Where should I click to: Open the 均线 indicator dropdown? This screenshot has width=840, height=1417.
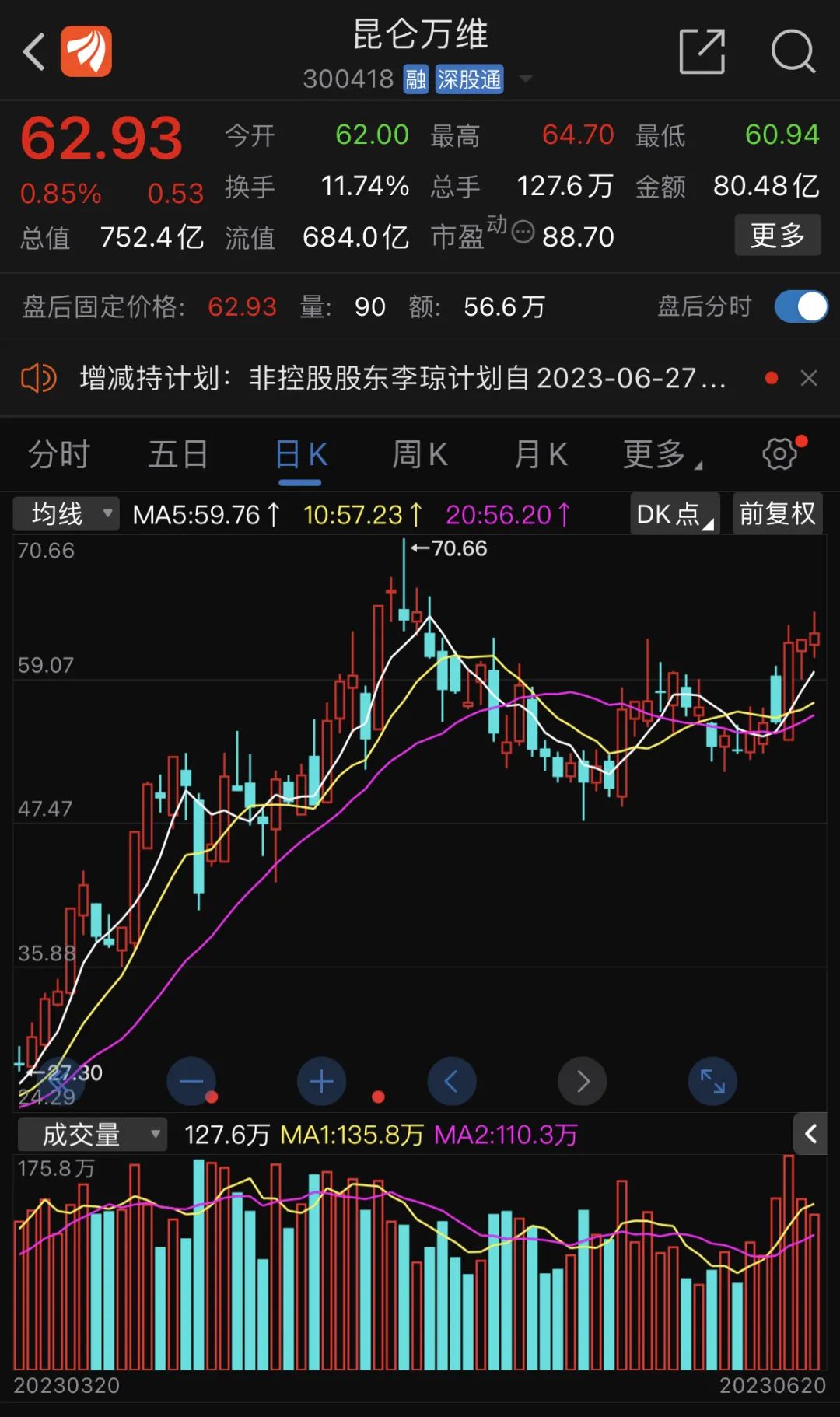tap(65, 513)
